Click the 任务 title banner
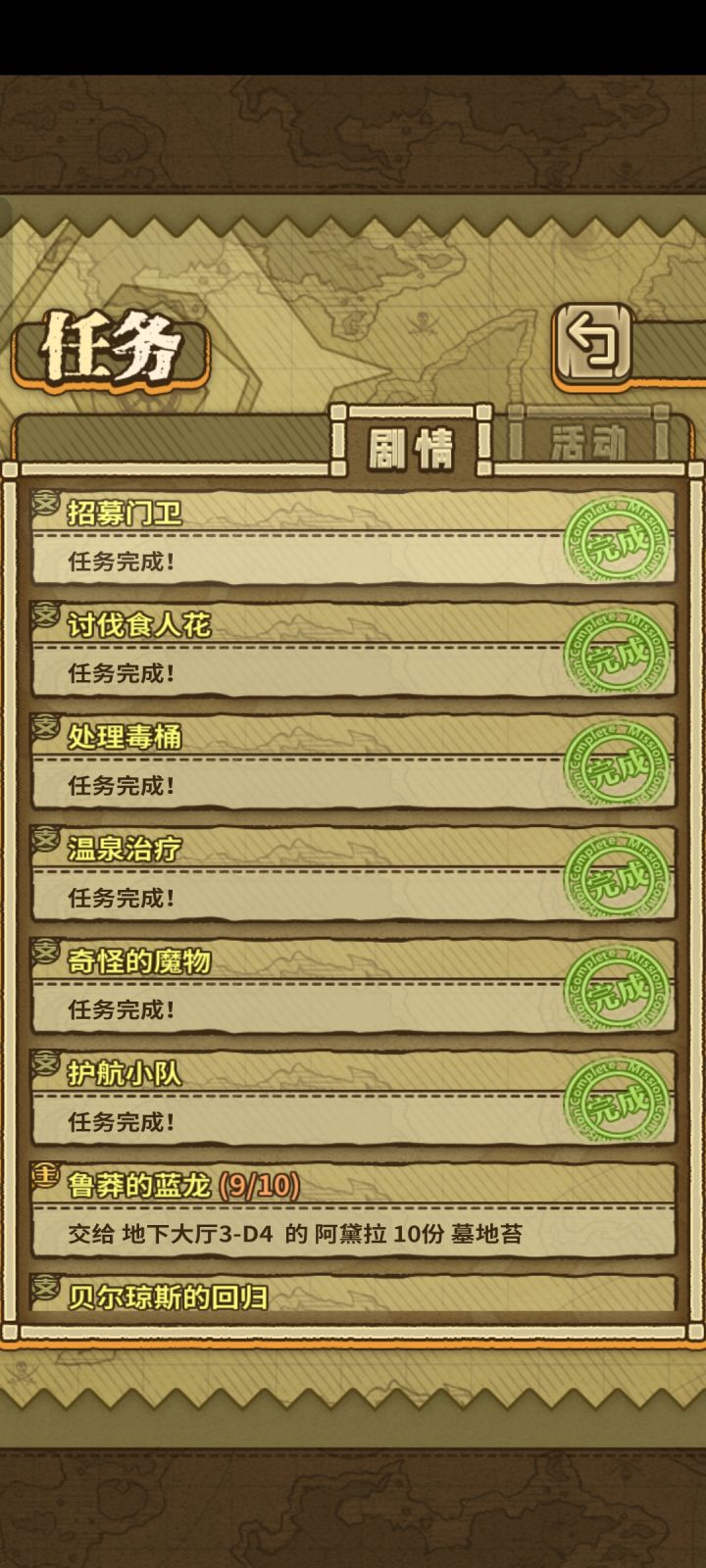The width and height of the screenshot is (706, 1568). point(108,343)
